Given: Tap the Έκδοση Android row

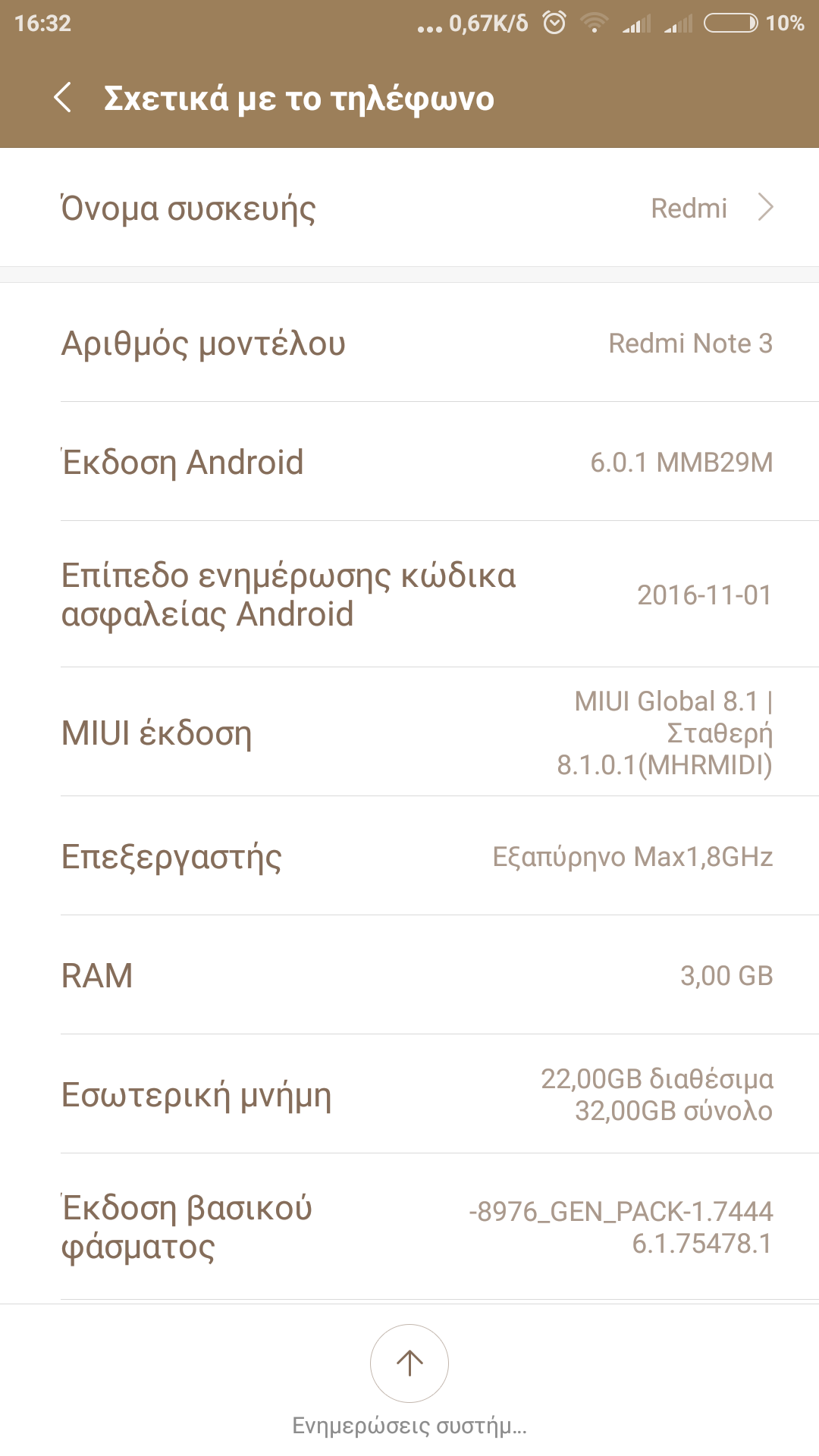Looking at the screenshot, I should click(409, 462).
